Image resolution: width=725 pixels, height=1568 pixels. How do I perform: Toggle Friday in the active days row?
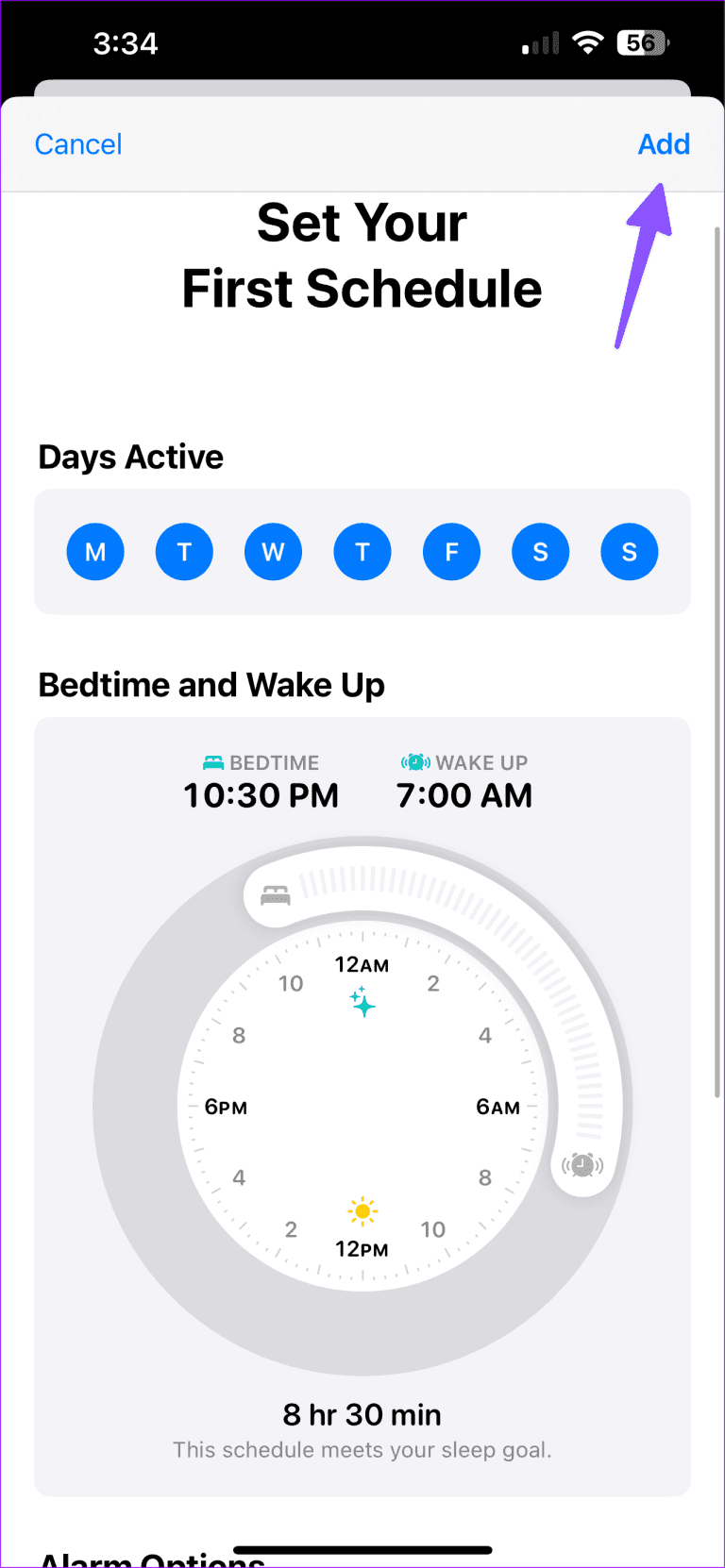(451, 552)
